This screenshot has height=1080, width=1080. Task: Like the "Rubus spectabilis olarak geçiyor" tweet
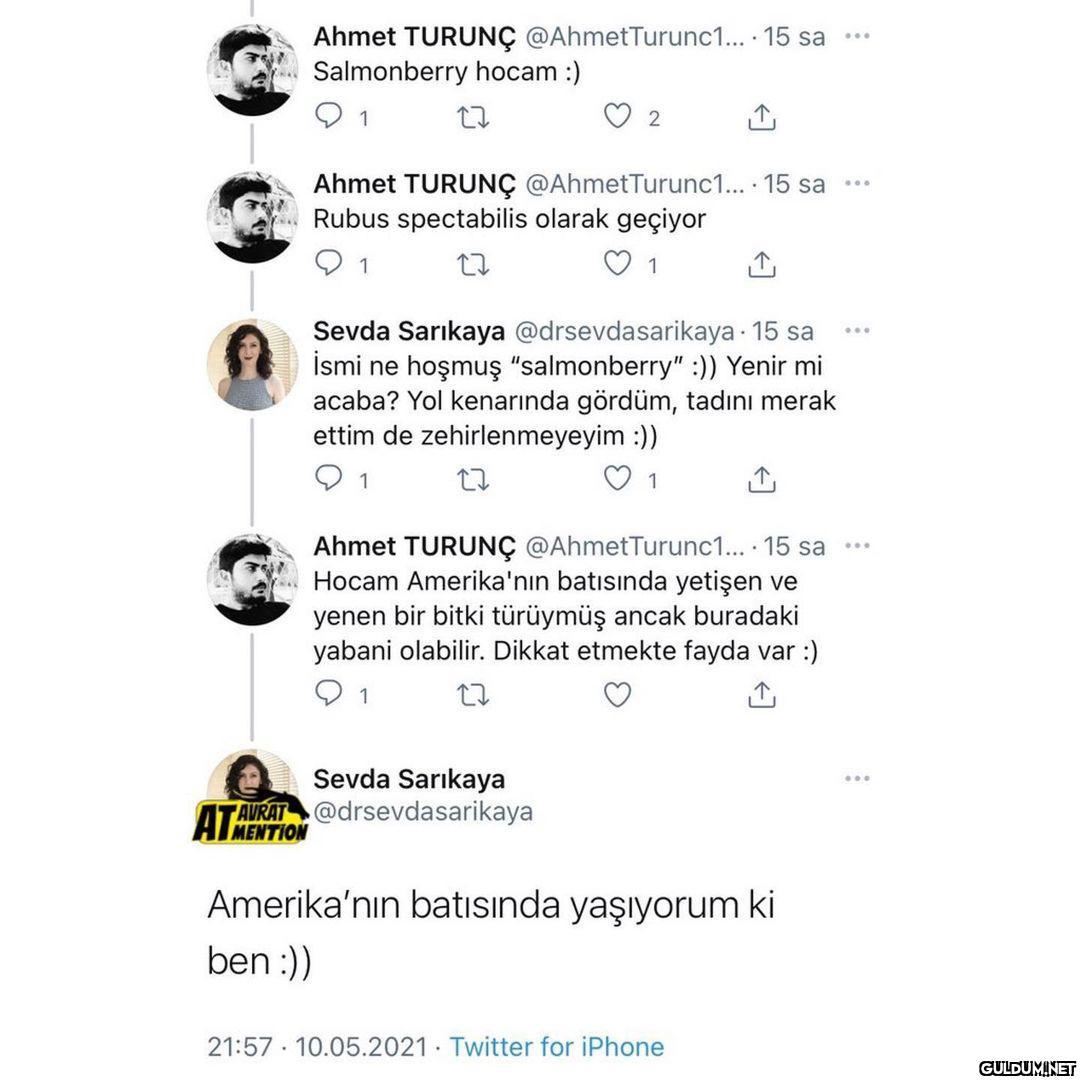[x=619, y=265]
